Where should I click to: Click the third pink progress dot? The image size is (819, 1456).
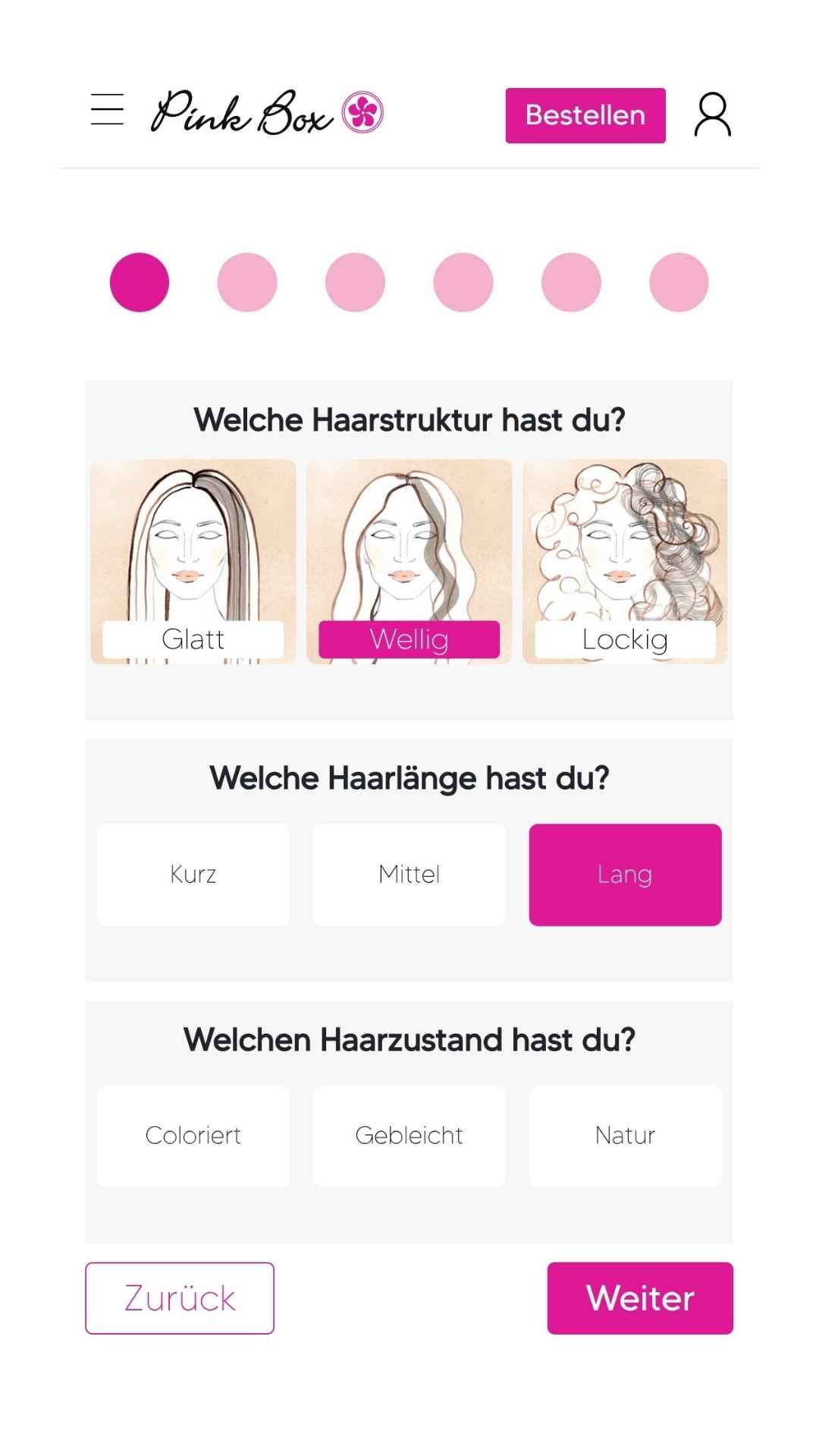click(356, 281)
